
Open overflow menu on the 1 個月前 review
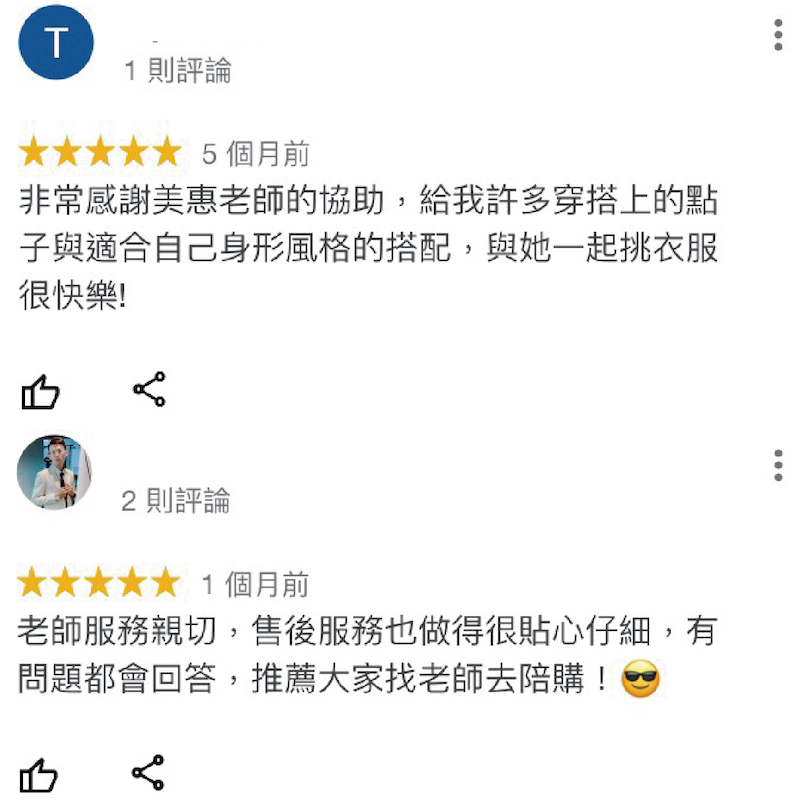pyautogui.click(x=778, y=464)
